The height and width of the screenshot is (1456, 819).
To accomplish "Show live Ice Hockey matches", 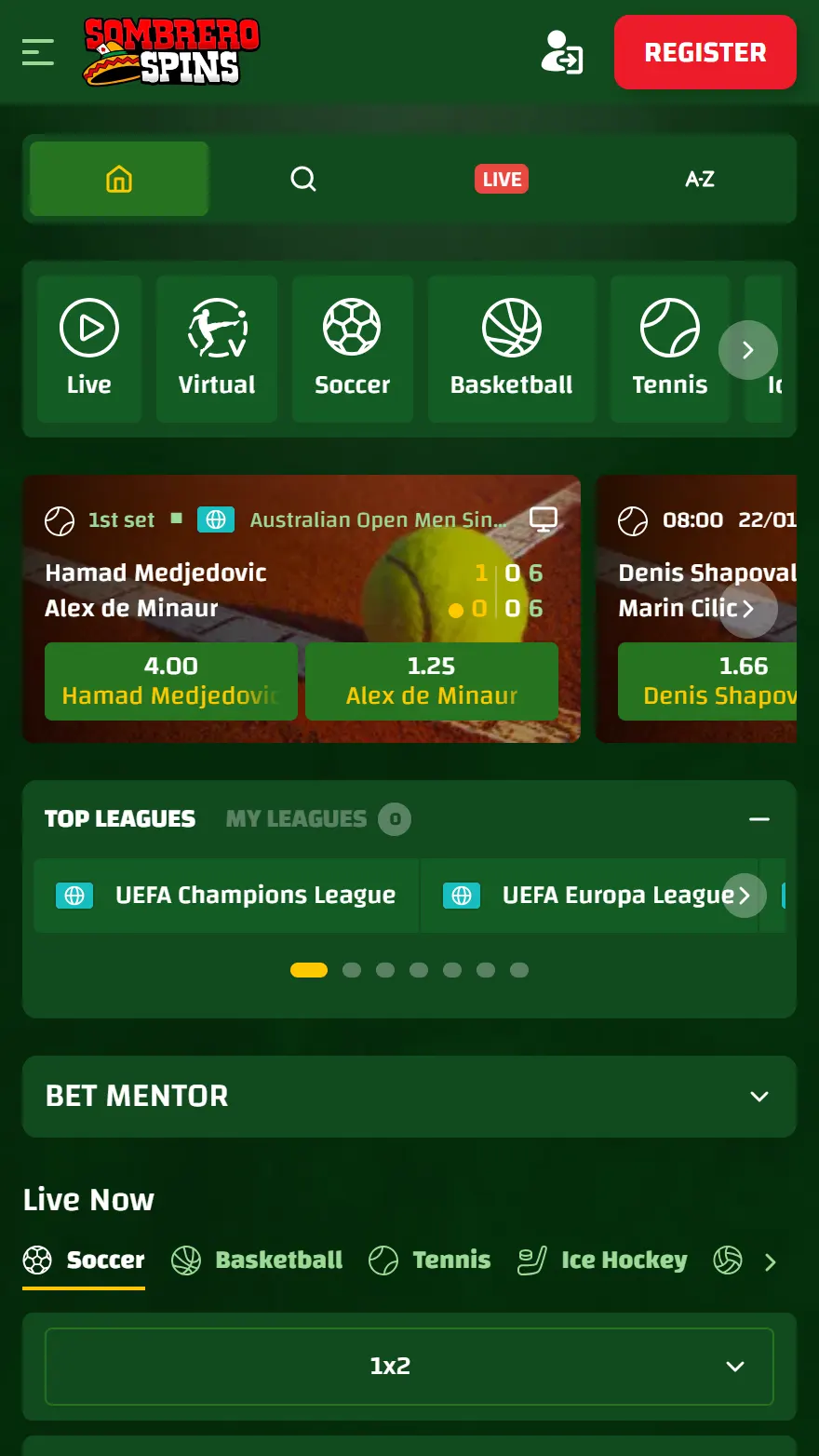I will (x=603, y=1261).
